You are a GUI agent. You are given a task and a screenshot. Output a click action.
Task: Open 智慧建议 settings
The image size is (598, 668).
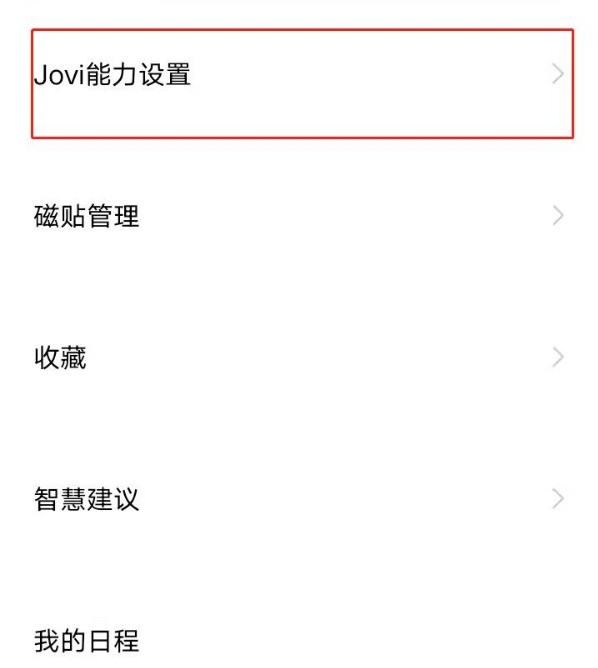click(x=299, y=498)
